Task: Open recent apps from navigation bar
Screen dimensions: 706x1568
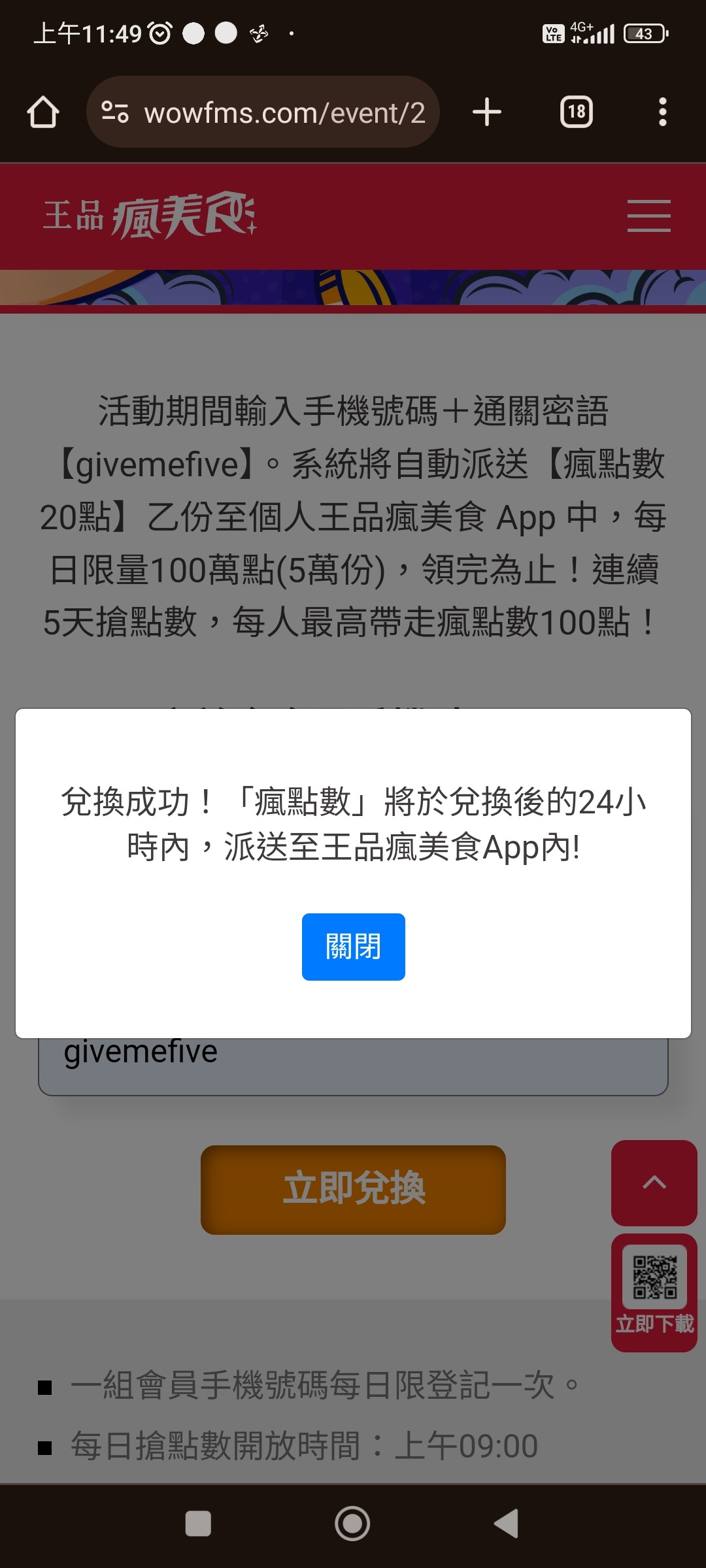Action: (x=198, y=1524)
